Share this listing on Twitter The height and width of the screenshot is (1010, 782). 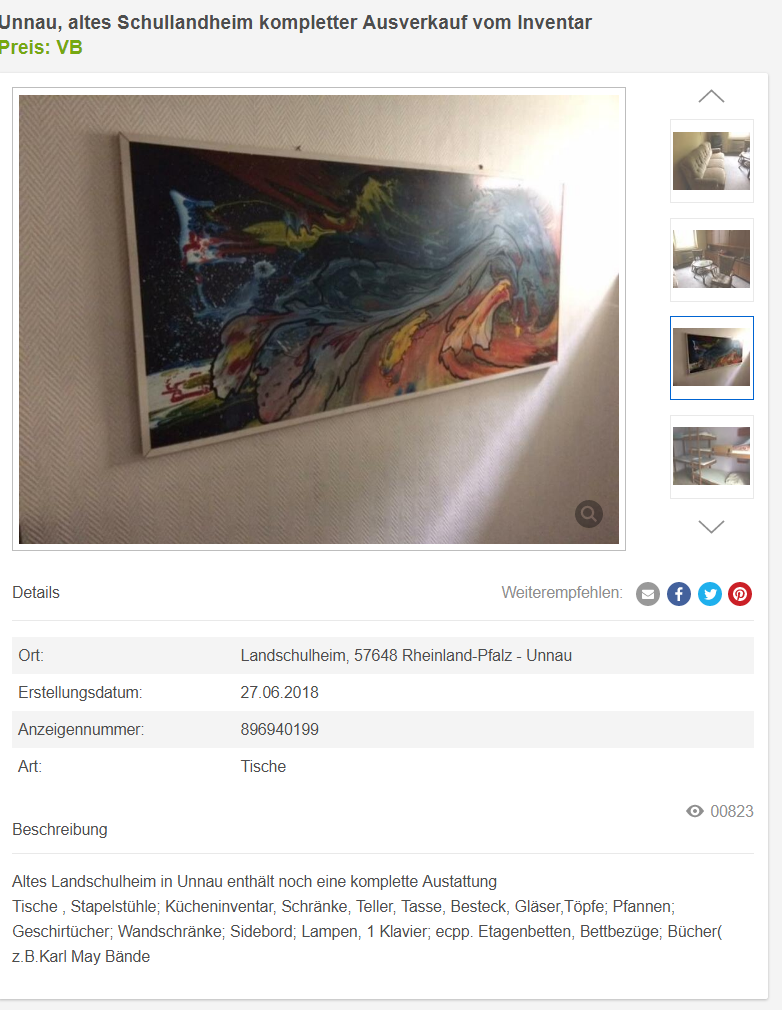point(710,594)
